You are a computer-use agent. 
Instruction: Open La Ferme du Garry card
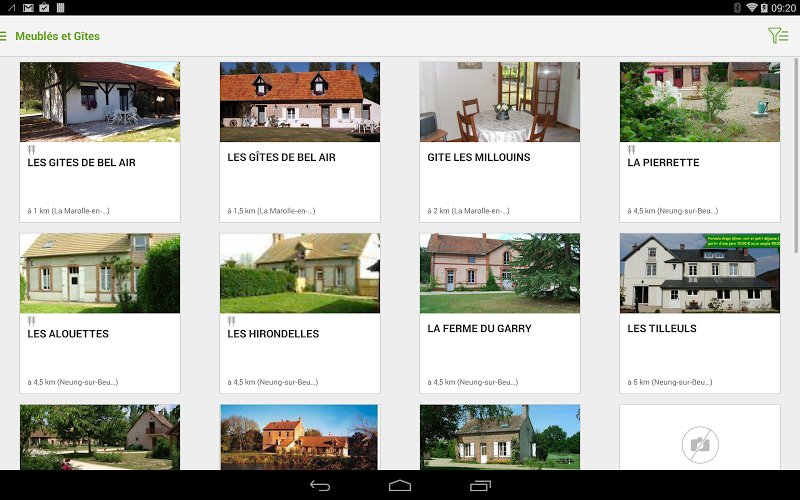pyautogui.click(x=500, y=313)
